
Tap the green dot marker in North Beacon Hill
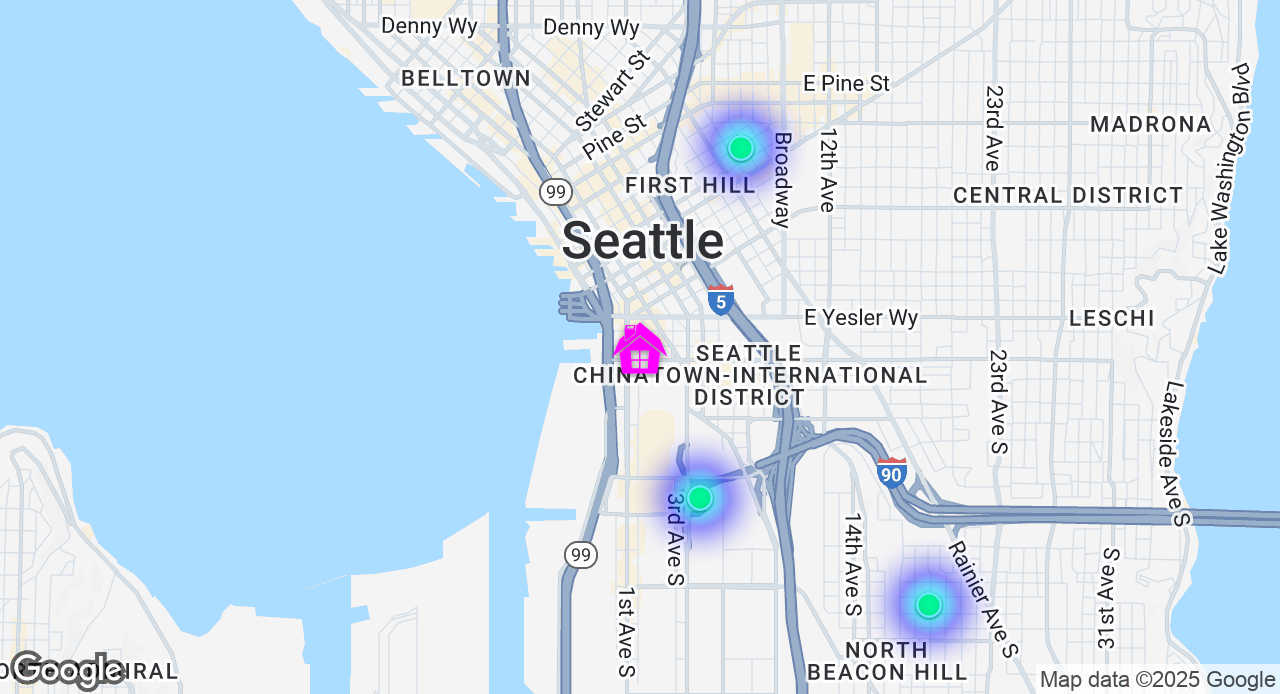(x=929, y=605)
